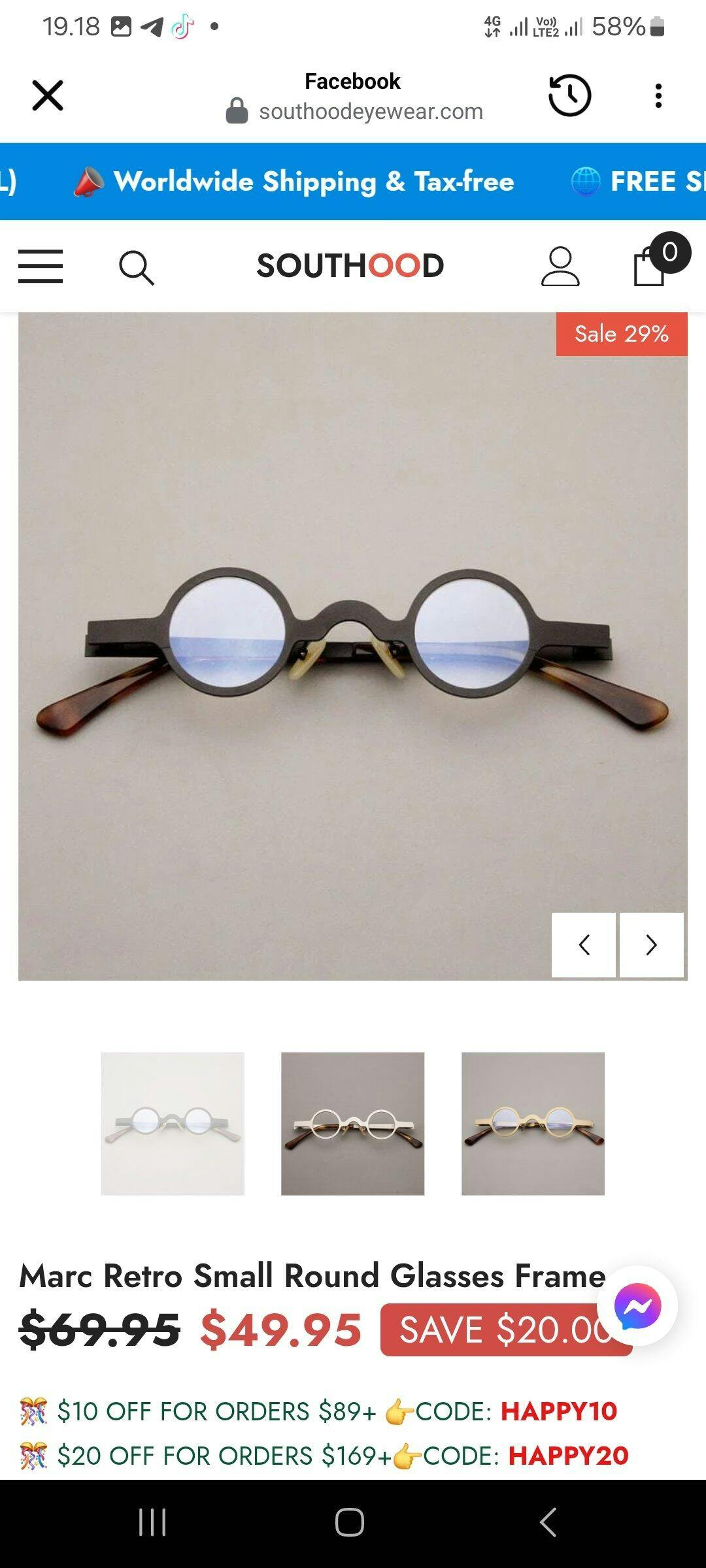Screen dimensions: 706x1568
Task: Open the store search
Action: pos(136,267)
